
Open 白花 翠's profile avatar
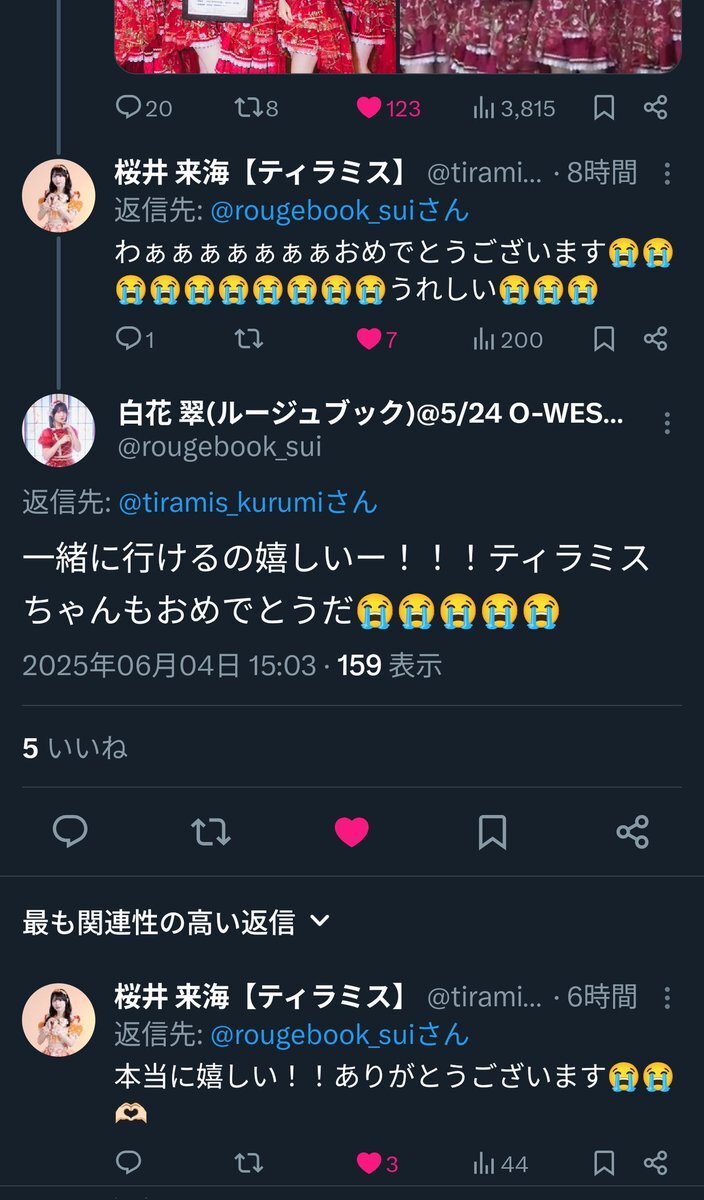tap(59, 430)
